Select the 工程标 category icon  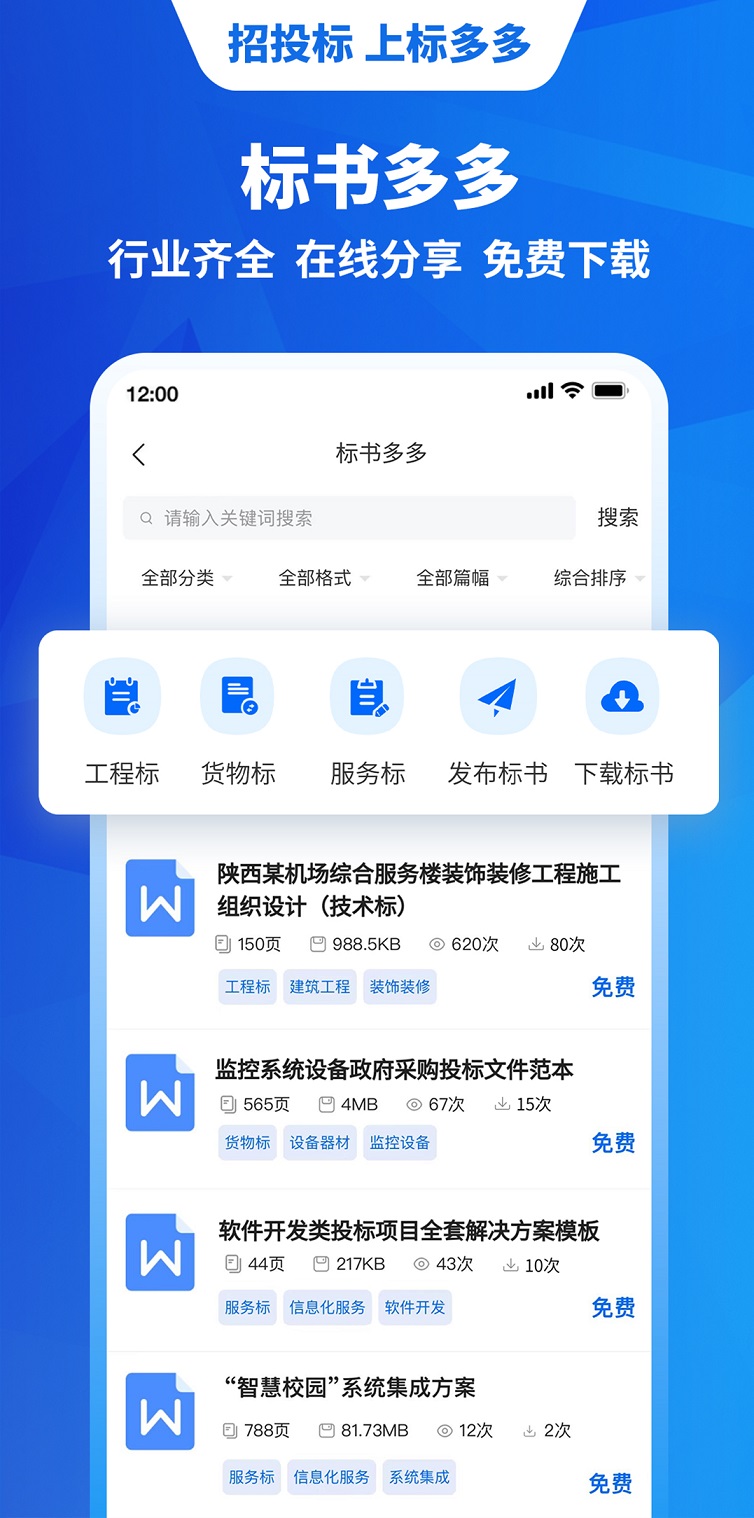pos(122,697)
